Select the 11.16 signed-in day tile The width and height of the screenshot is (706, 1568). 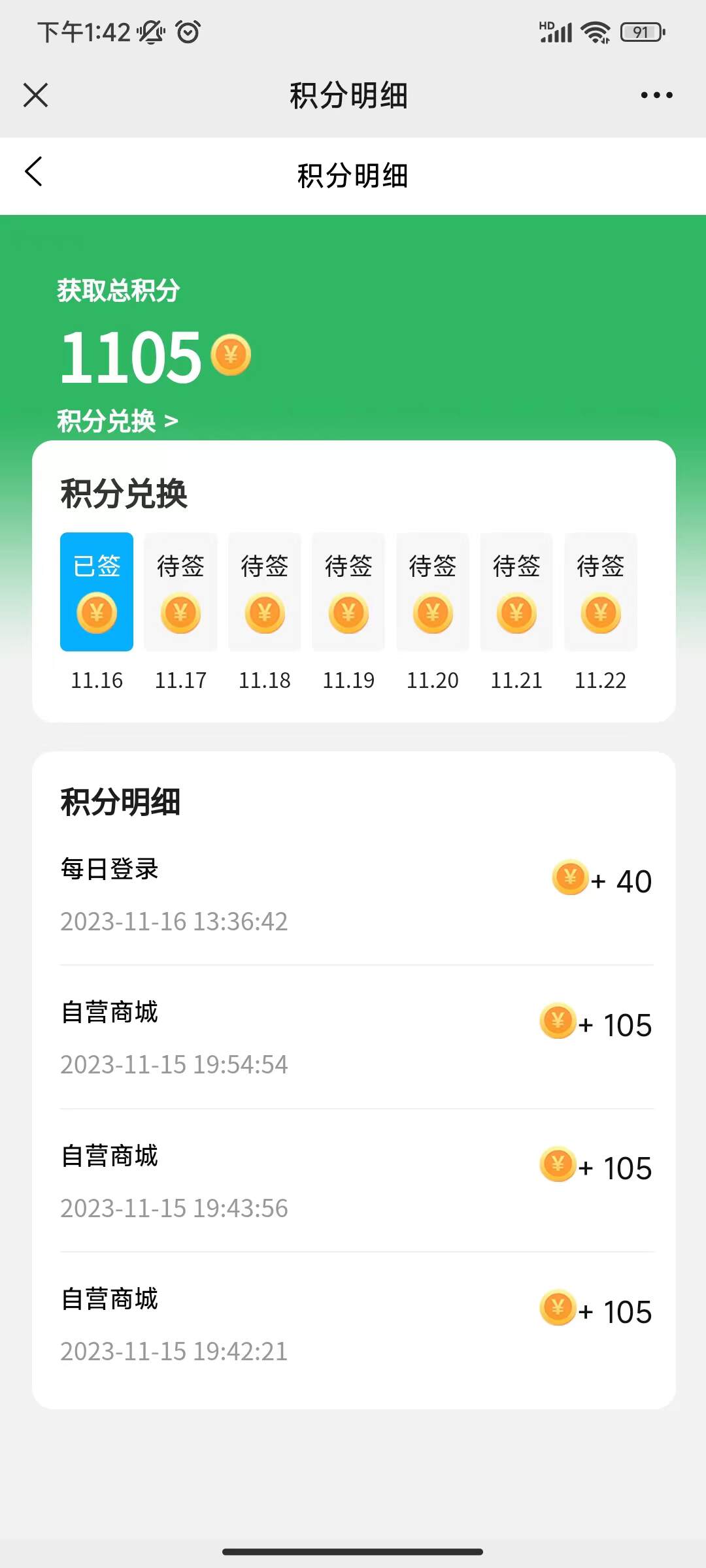click(x=97, y=592)
